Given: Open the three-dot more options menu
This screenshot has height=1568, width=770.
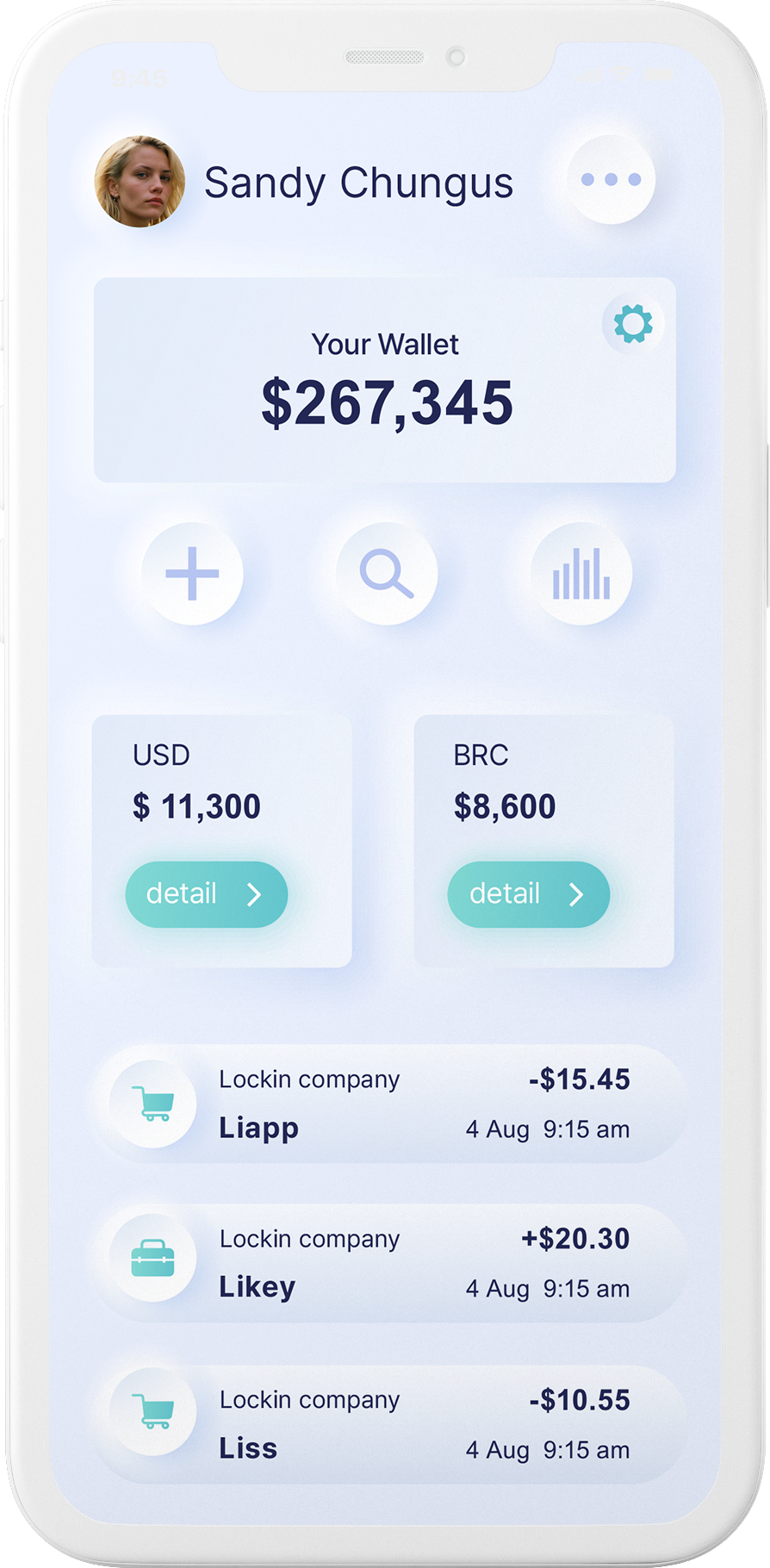Looking at the screenshot, I should tap(611, 179).
